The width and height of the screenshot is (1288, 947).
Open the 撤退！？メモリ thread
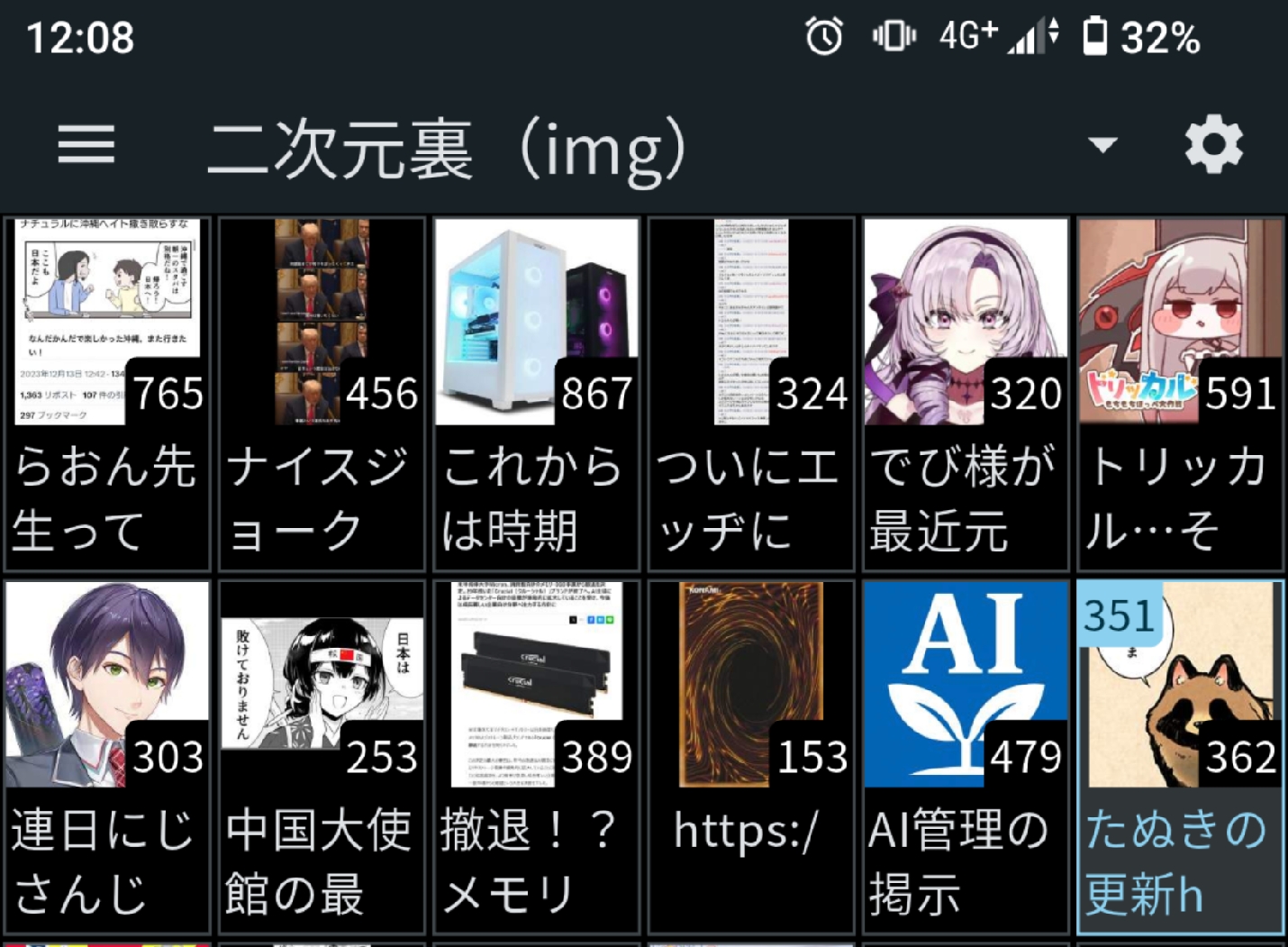tap(536, 757)
